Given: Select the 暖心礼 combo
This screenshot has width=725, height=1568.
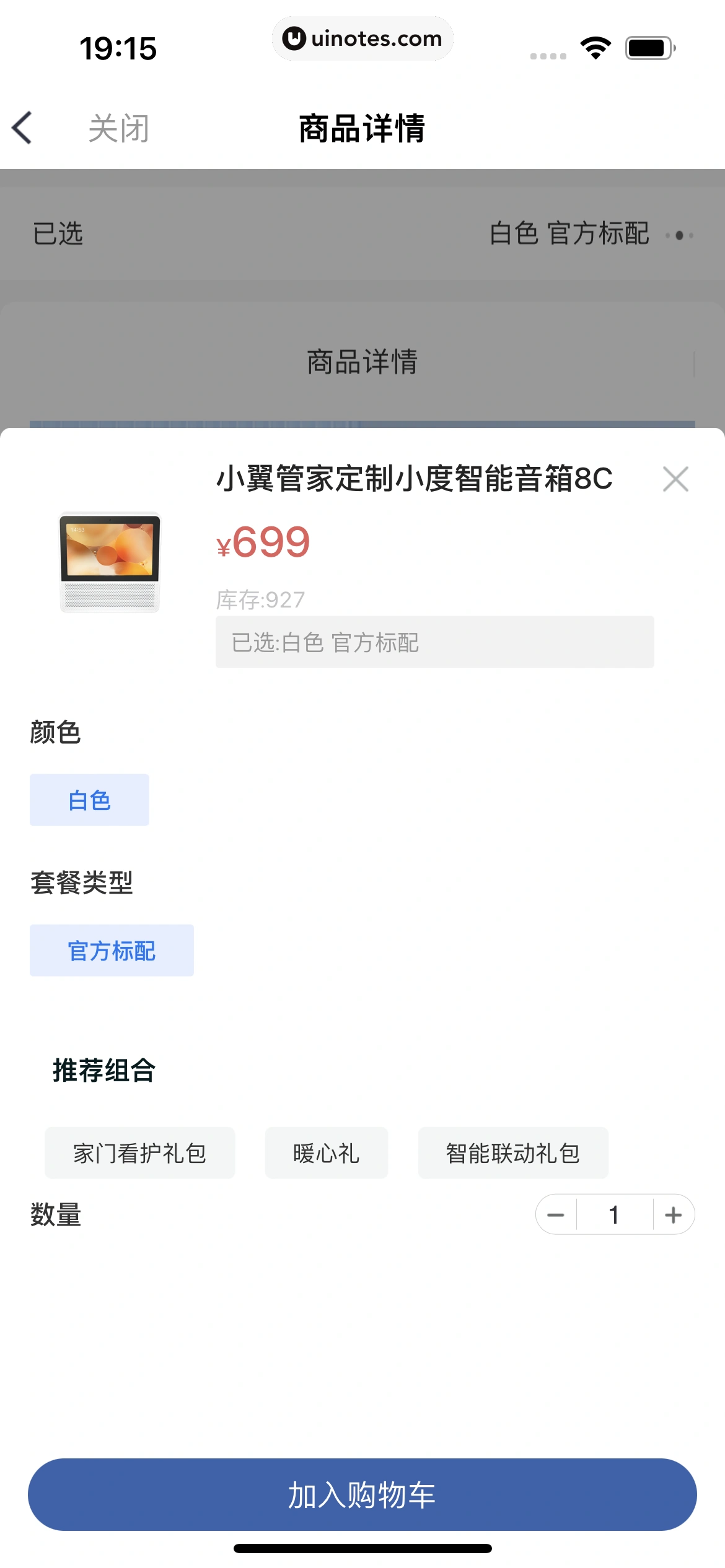Looking at the screenshot, I should coord(326,1153).
